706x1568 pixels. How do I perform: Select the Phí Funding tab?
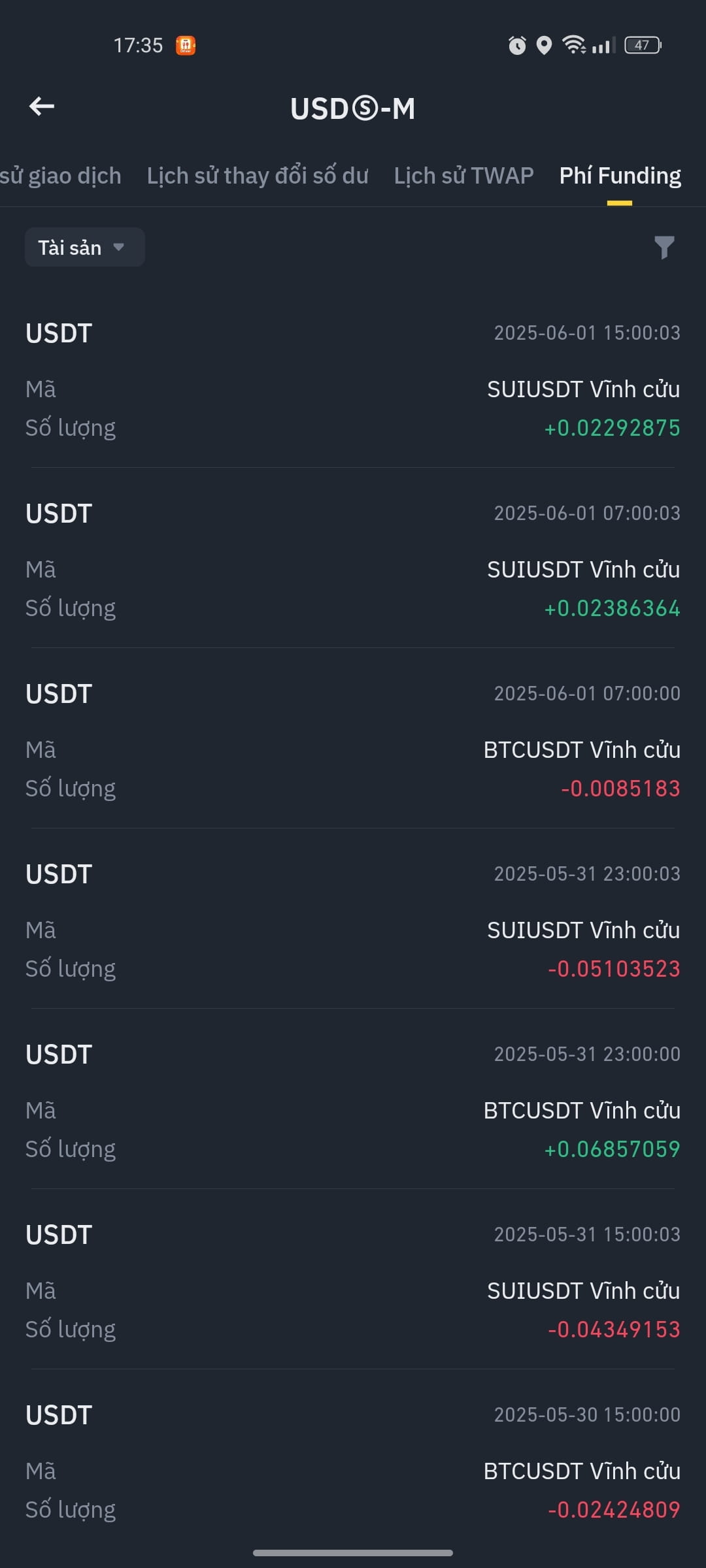[x=620, y=176]
